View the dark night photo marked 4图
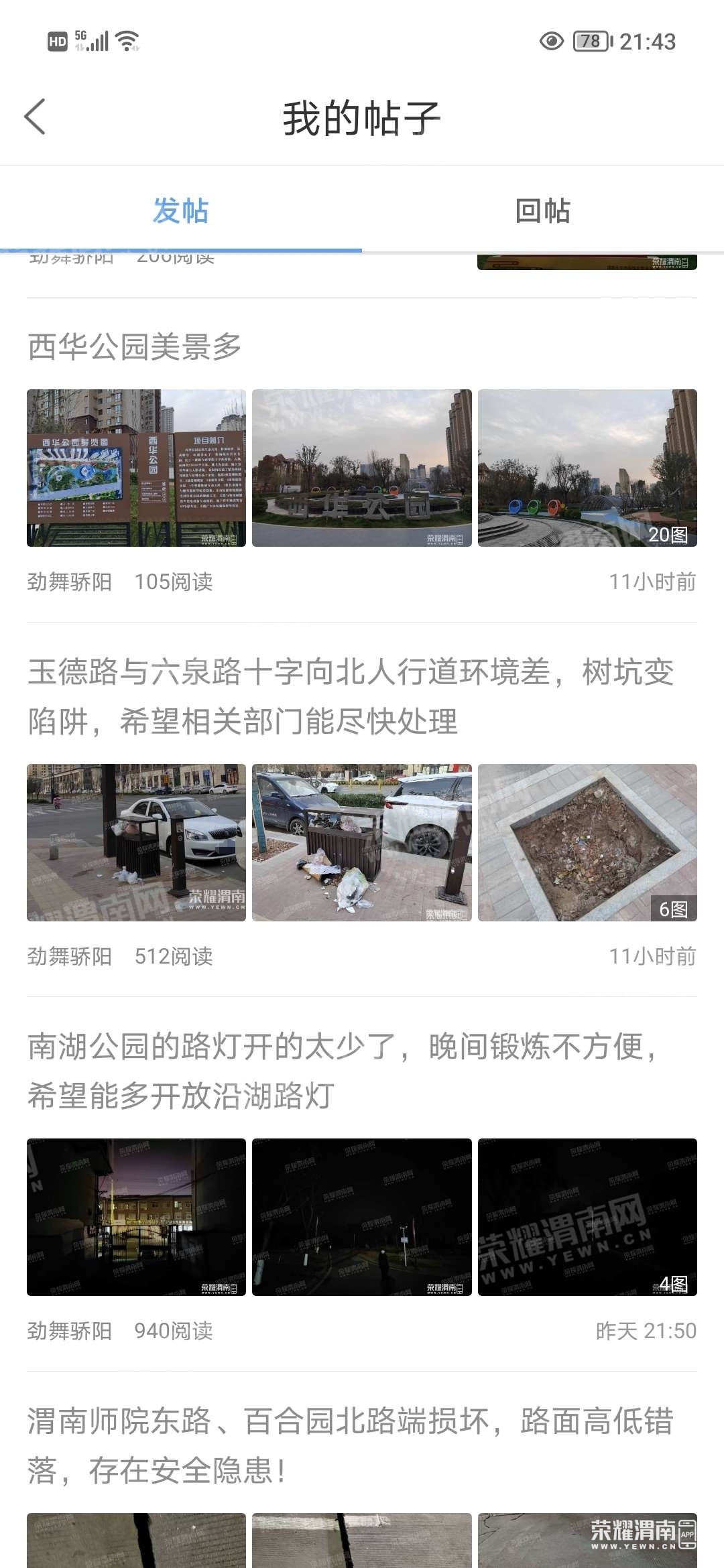 [x=587, y=1217]
